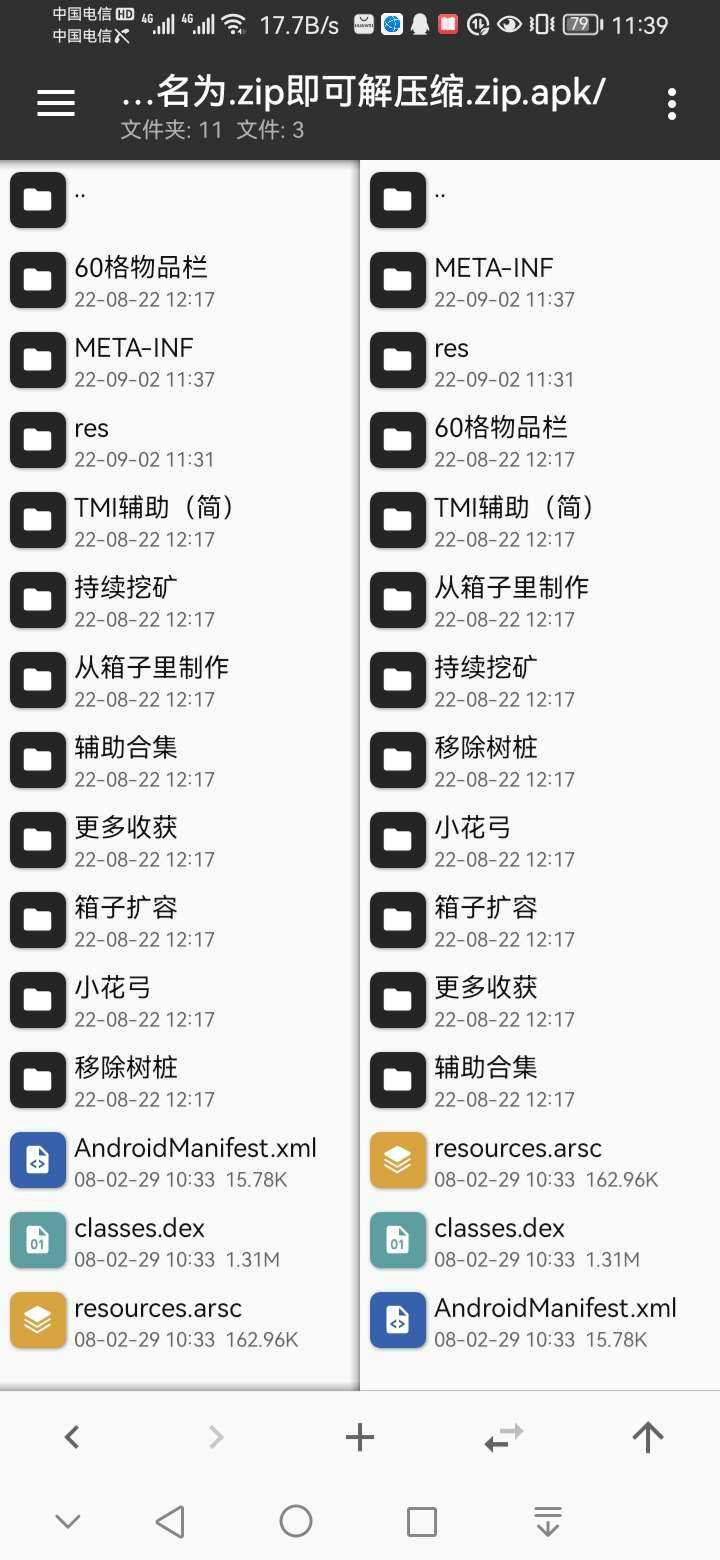Viewport: 720px width, 1560px height.
Task: Open AndroidManifest.xml in the left pane
Action: point(180,1160)
